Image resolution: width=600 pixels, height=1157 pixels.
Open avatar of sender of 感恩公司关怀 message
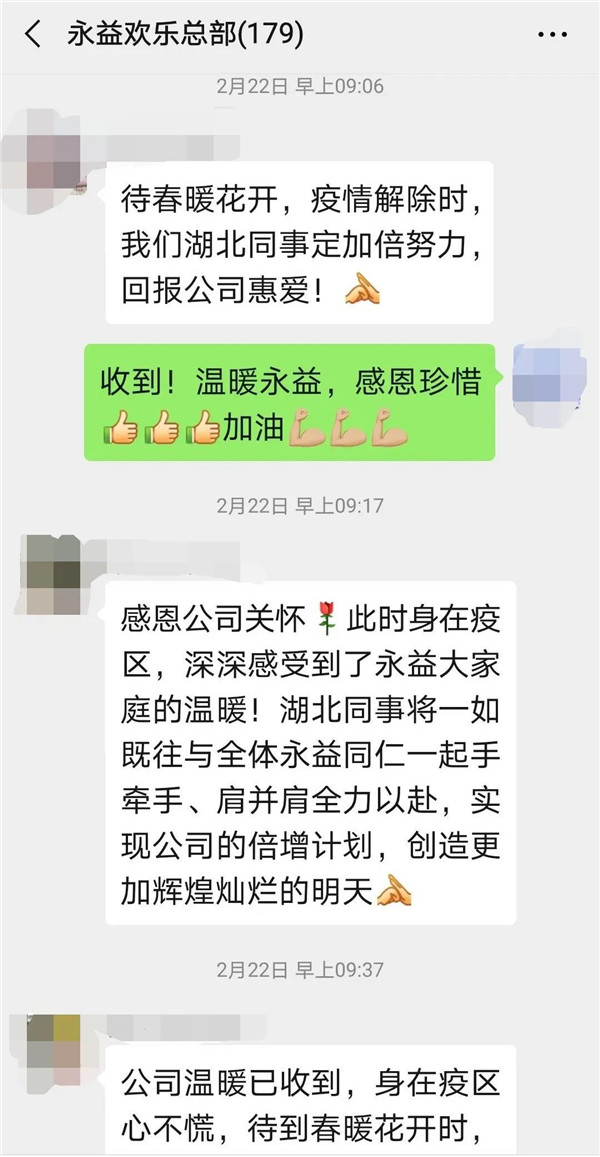click(52, 575)
